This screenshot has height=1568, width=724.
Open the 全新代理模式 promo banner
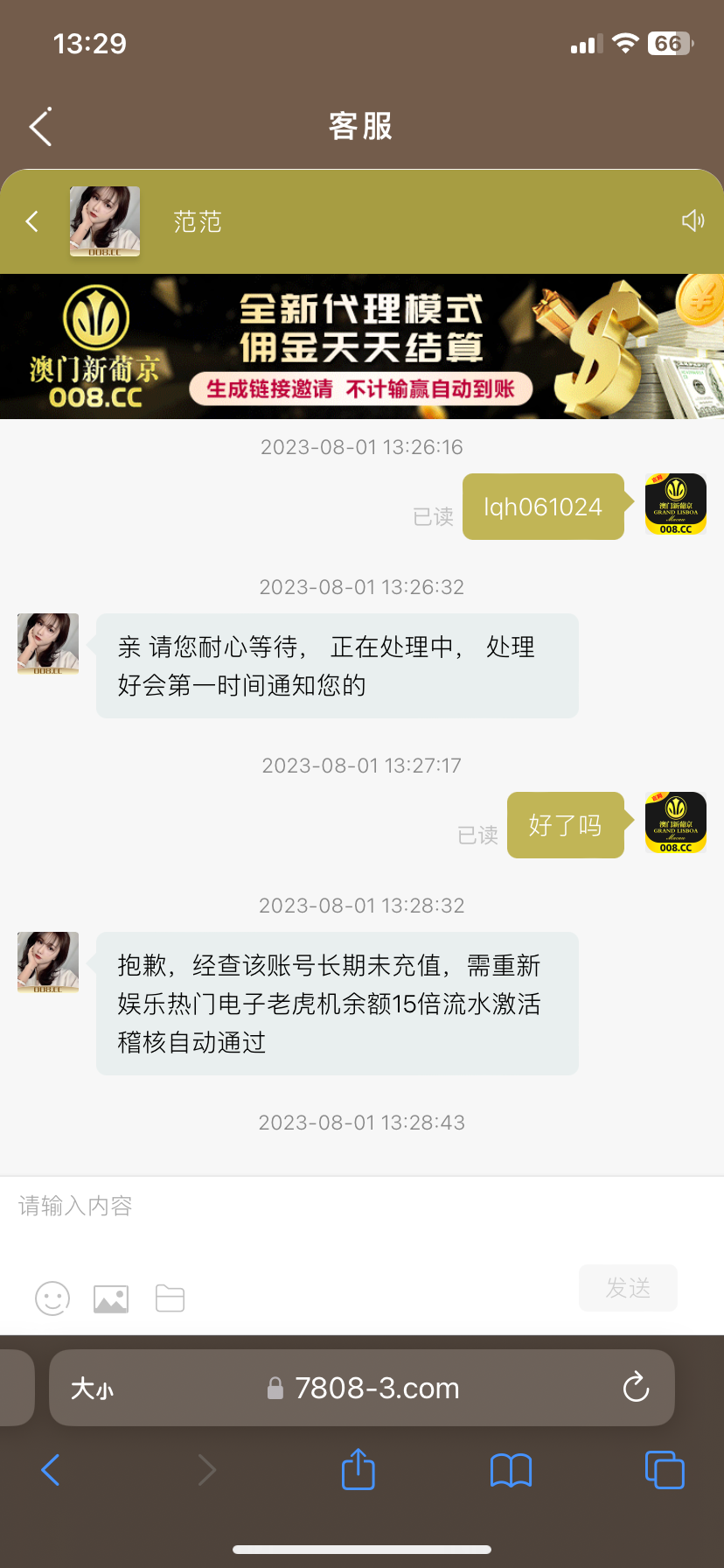pos(362,346)
